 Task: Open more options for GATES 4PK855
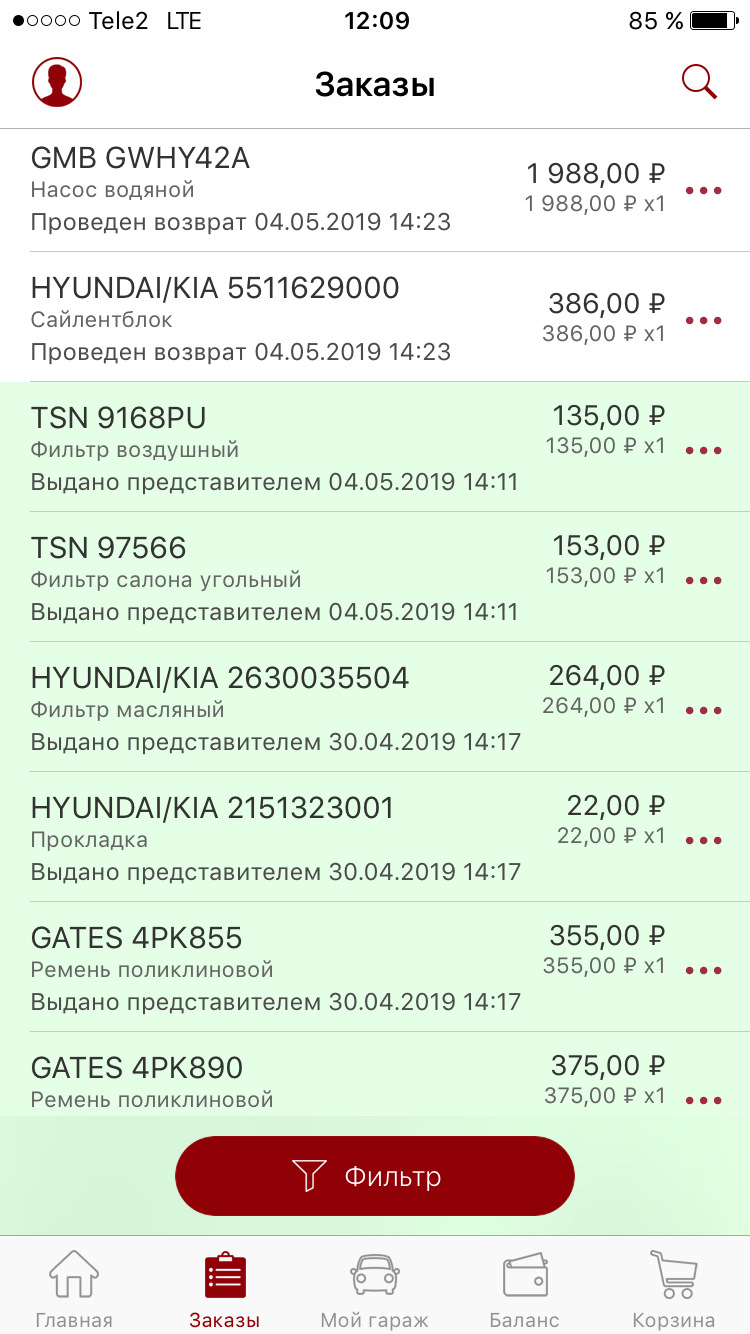coord(704,971)
